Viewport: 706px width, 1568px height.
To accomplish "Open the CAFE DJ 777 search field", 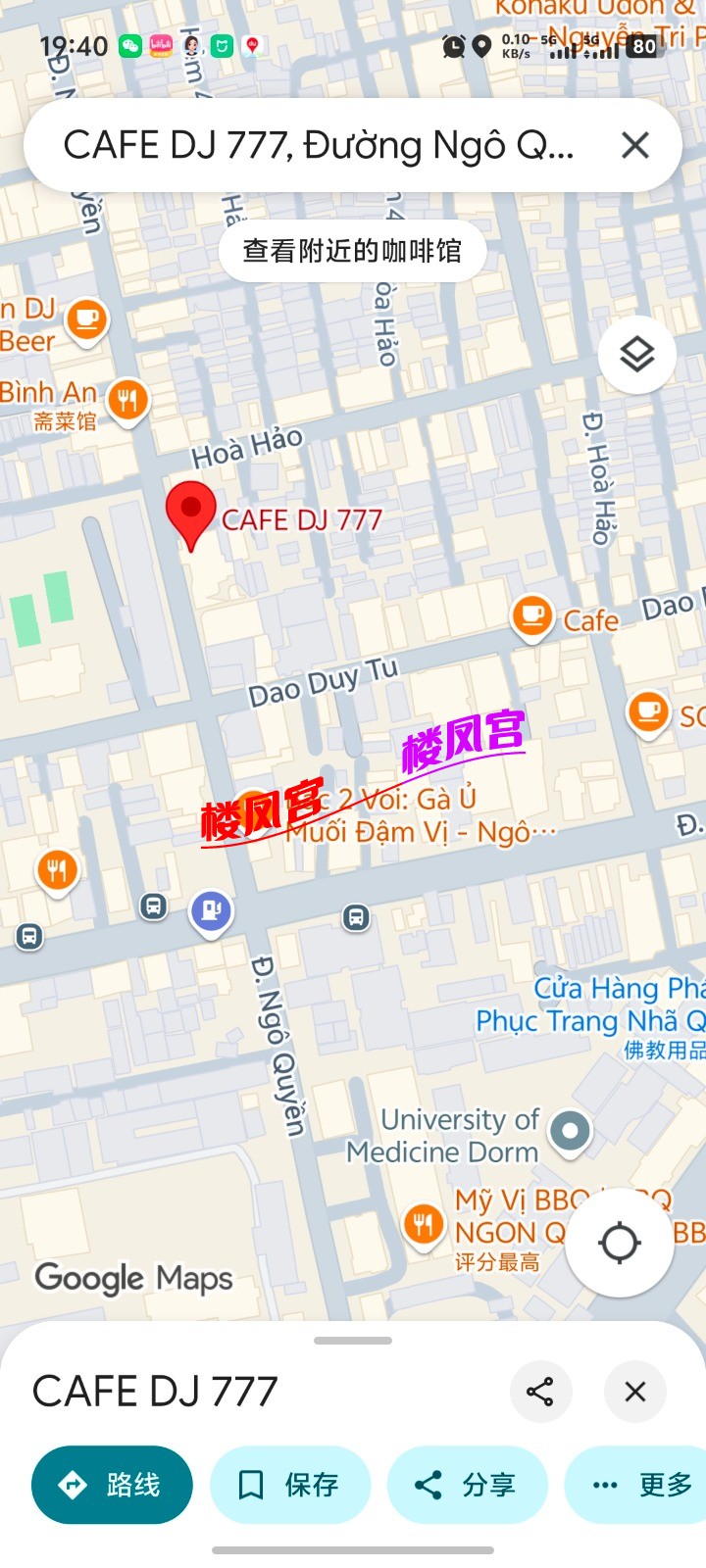I will click(x=319, y=146).
